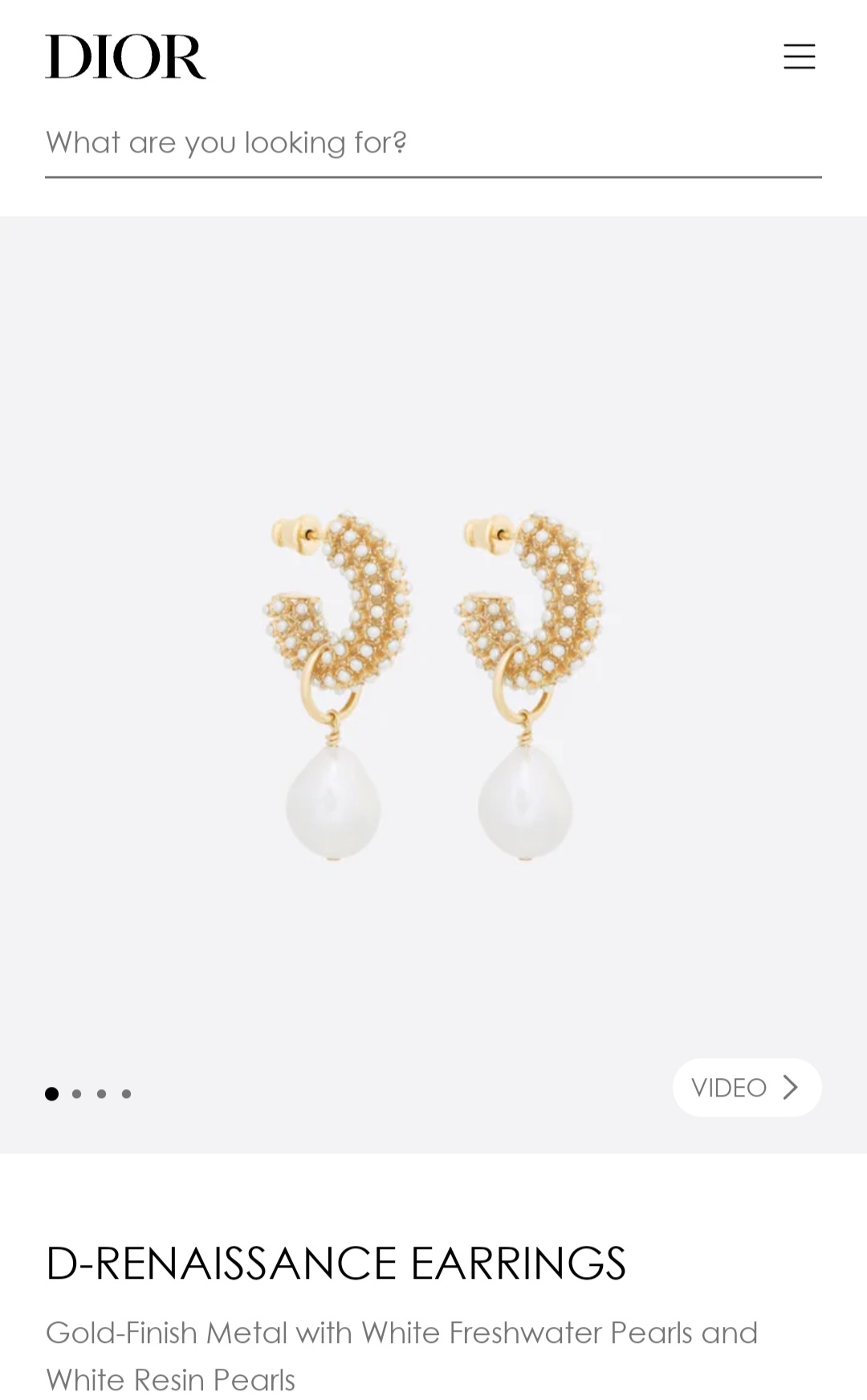This screenshot has width=867, height=1400.
Task: Open the hamburger menu
Action: [799, 56]
